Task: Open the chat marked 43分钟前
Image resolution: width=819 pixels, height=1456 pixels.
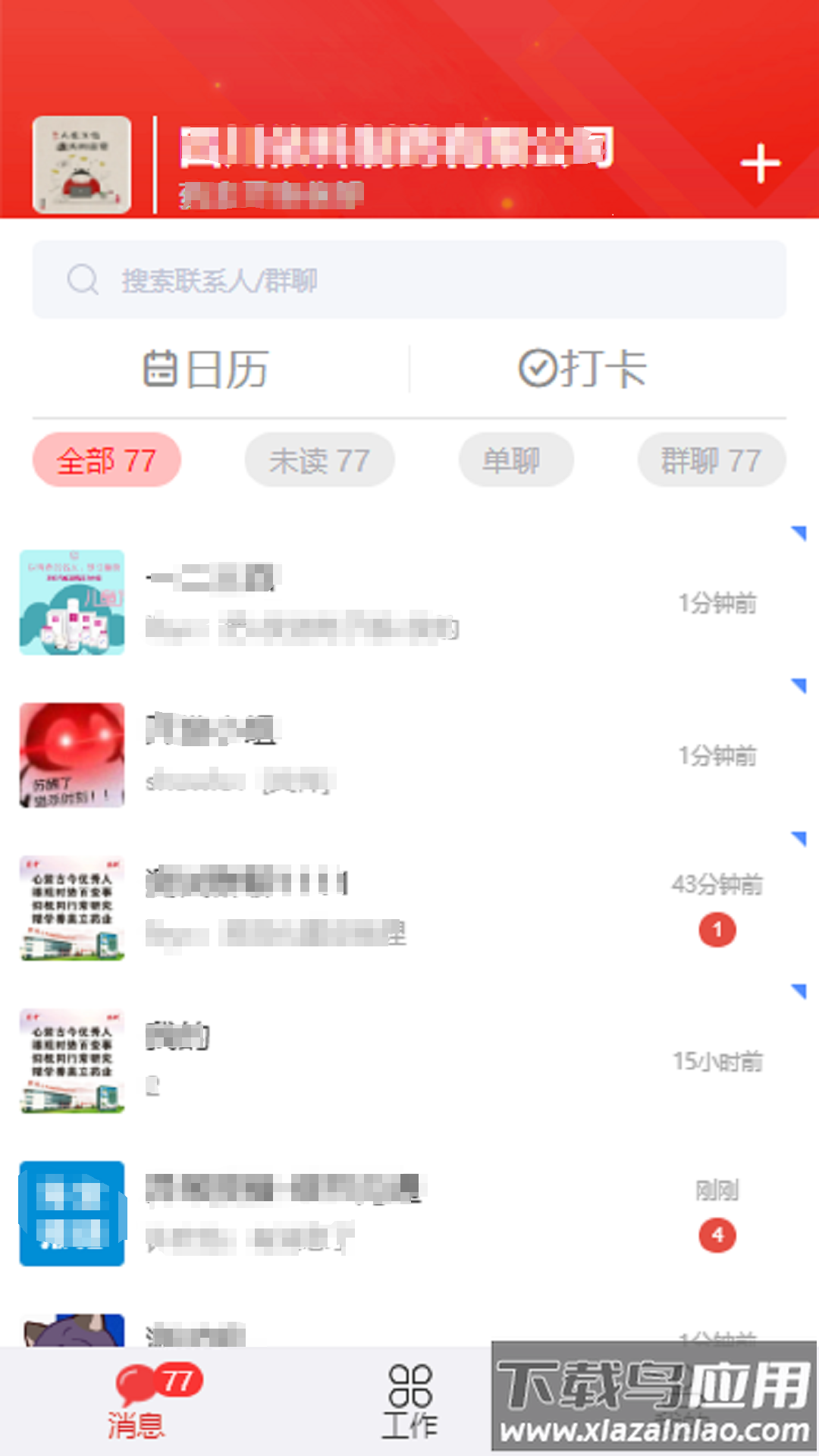Action: [x=409, y=906]
